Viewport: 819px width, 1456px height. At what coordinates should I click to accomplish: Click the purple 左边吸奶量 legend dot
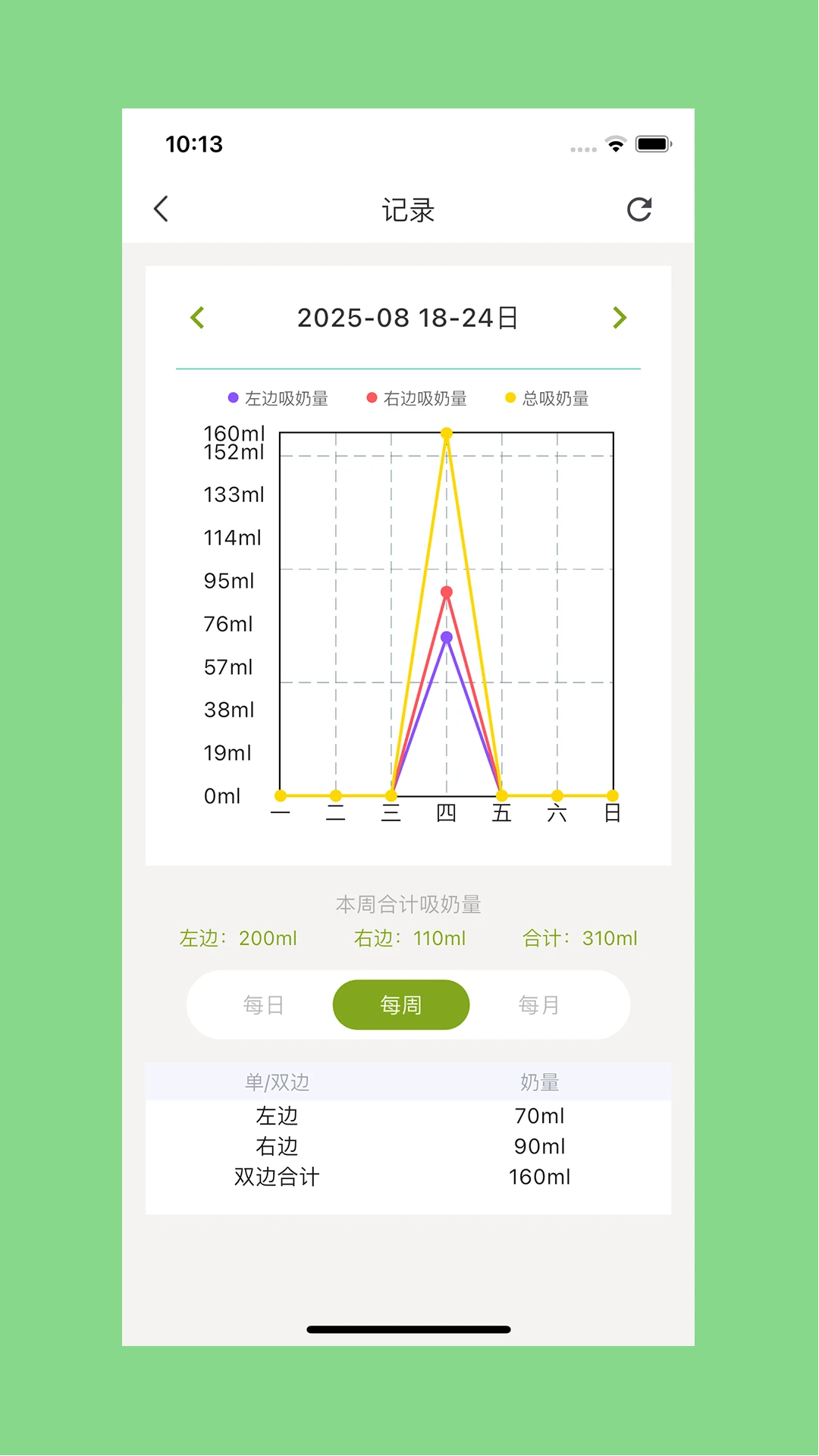(232, 397)
